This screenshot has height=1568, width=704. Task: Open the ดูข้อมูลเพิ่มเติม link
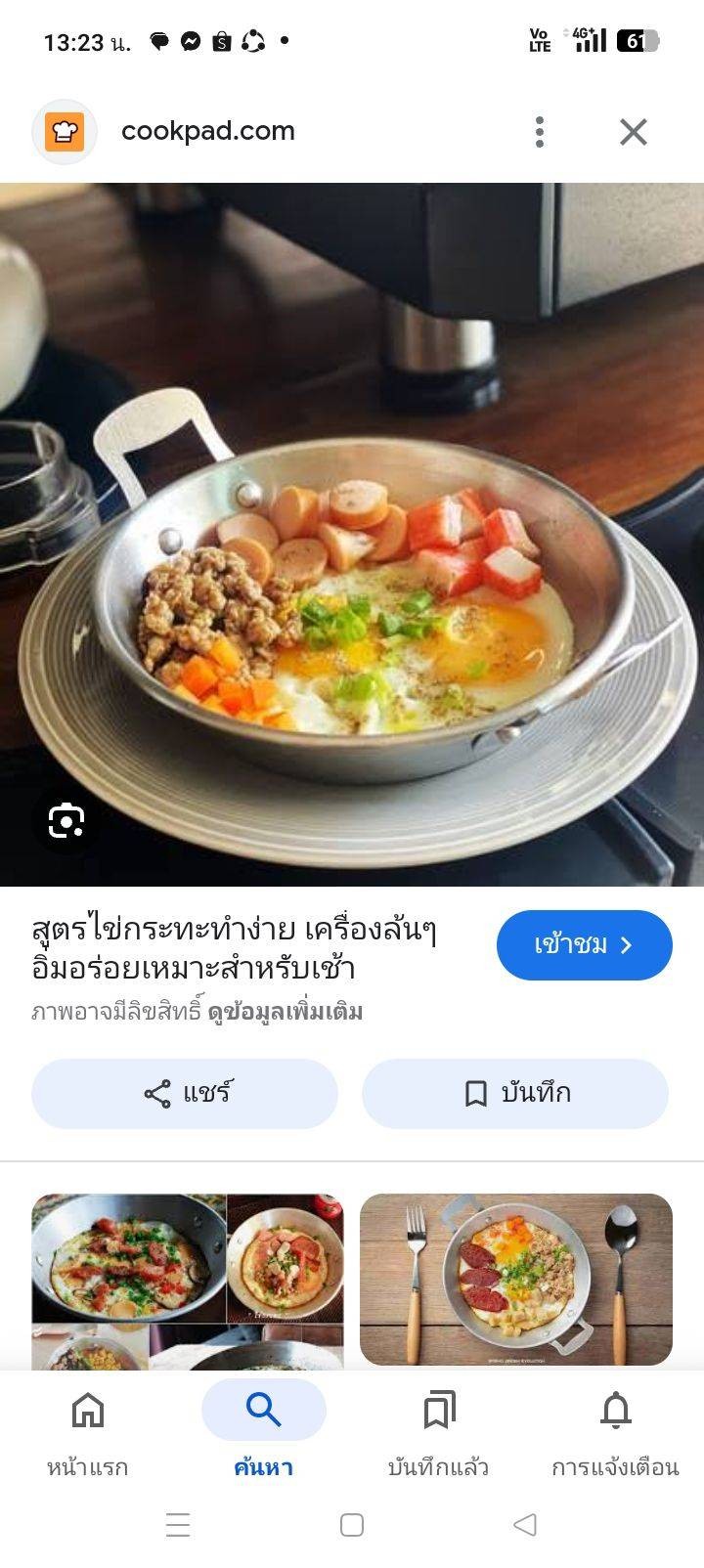pos(285,1012)
